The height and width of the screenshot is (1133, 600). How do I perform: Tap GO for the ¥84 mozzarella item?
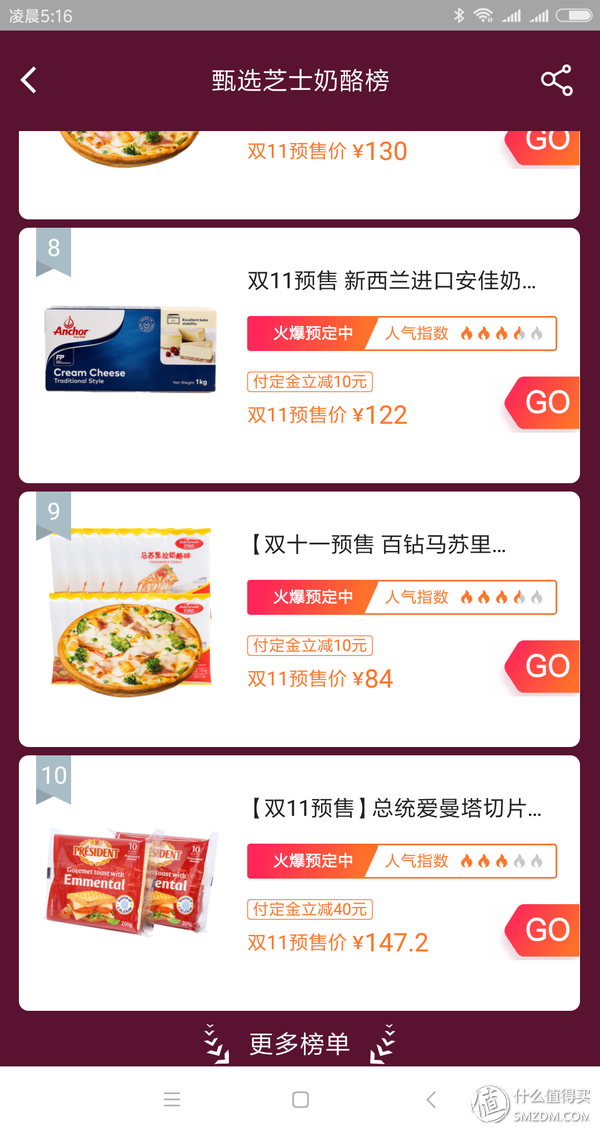point(545,666)
